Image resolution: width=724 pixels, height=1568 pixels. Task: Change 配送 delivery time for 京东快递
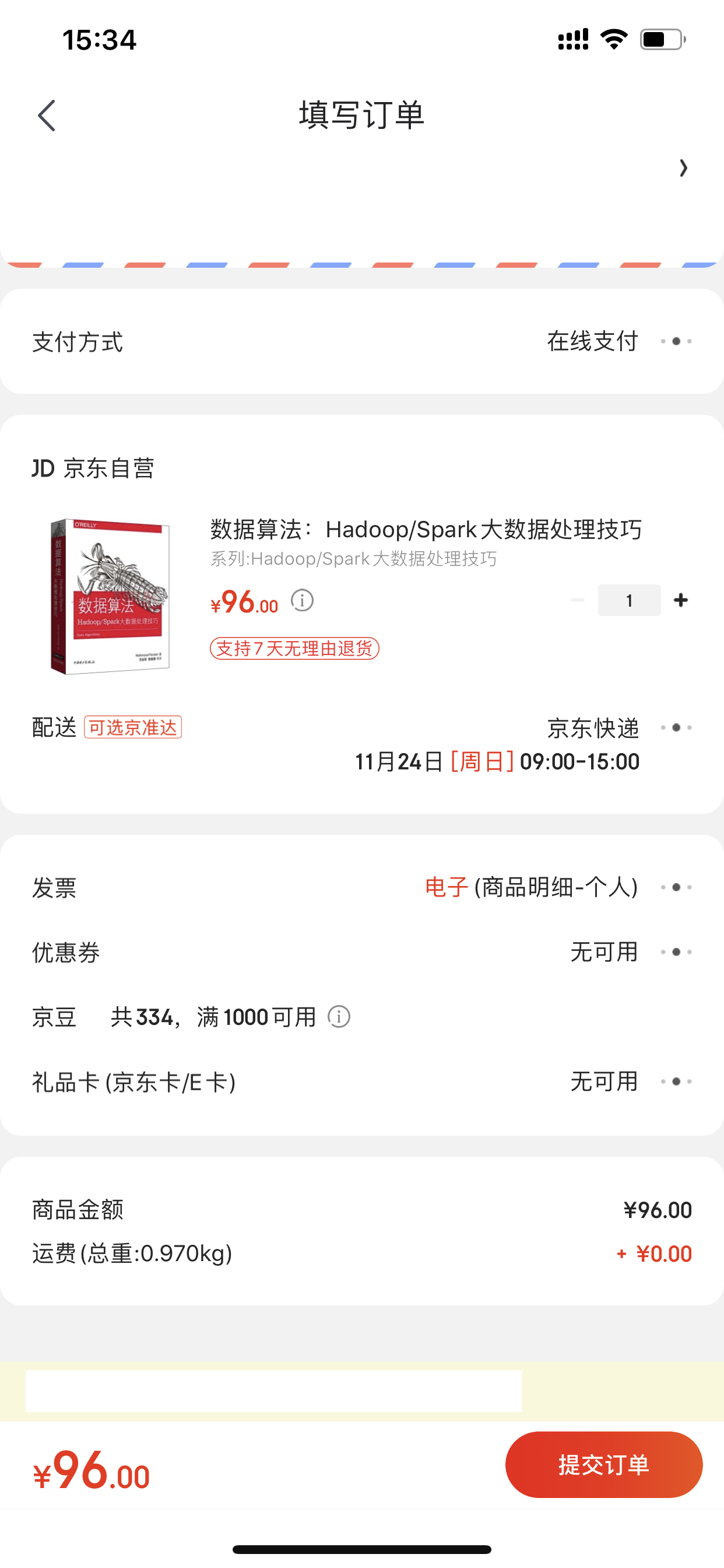coord(676,728)
